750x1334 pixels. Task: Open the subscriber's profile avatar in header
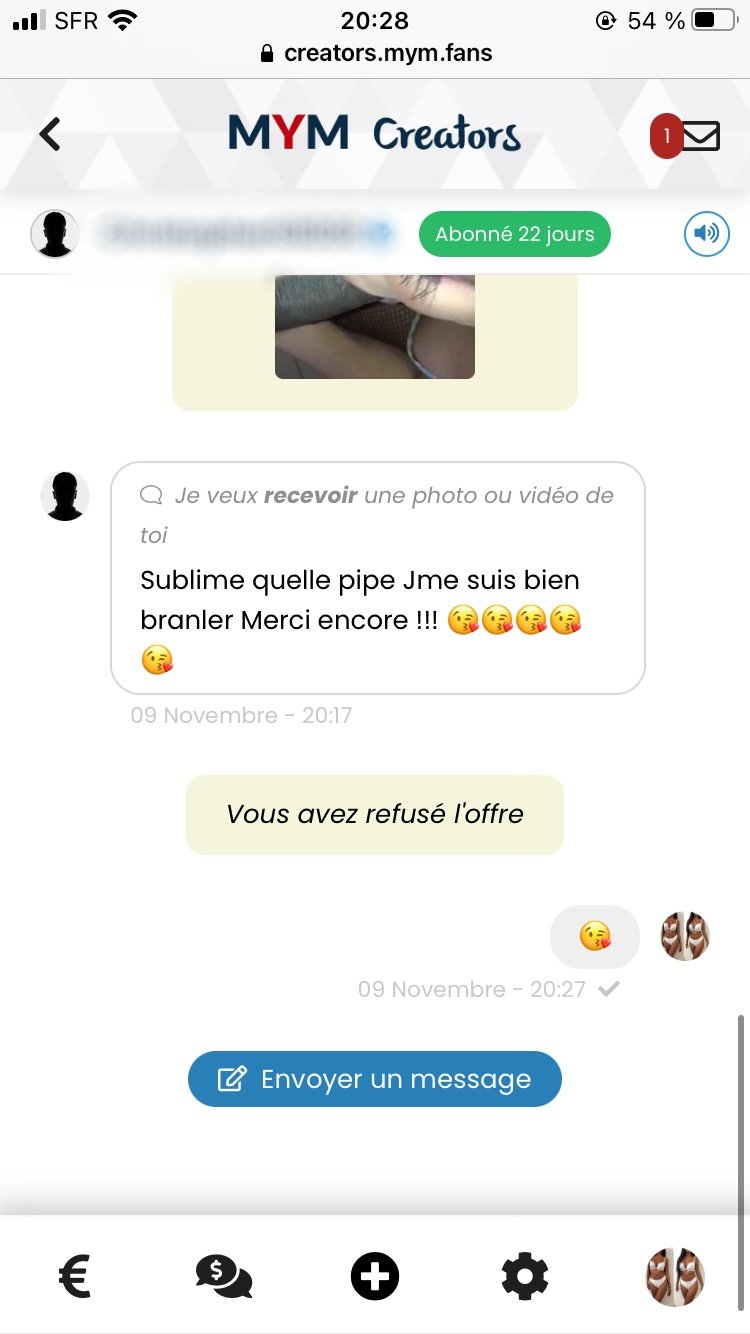coord(54,234)
